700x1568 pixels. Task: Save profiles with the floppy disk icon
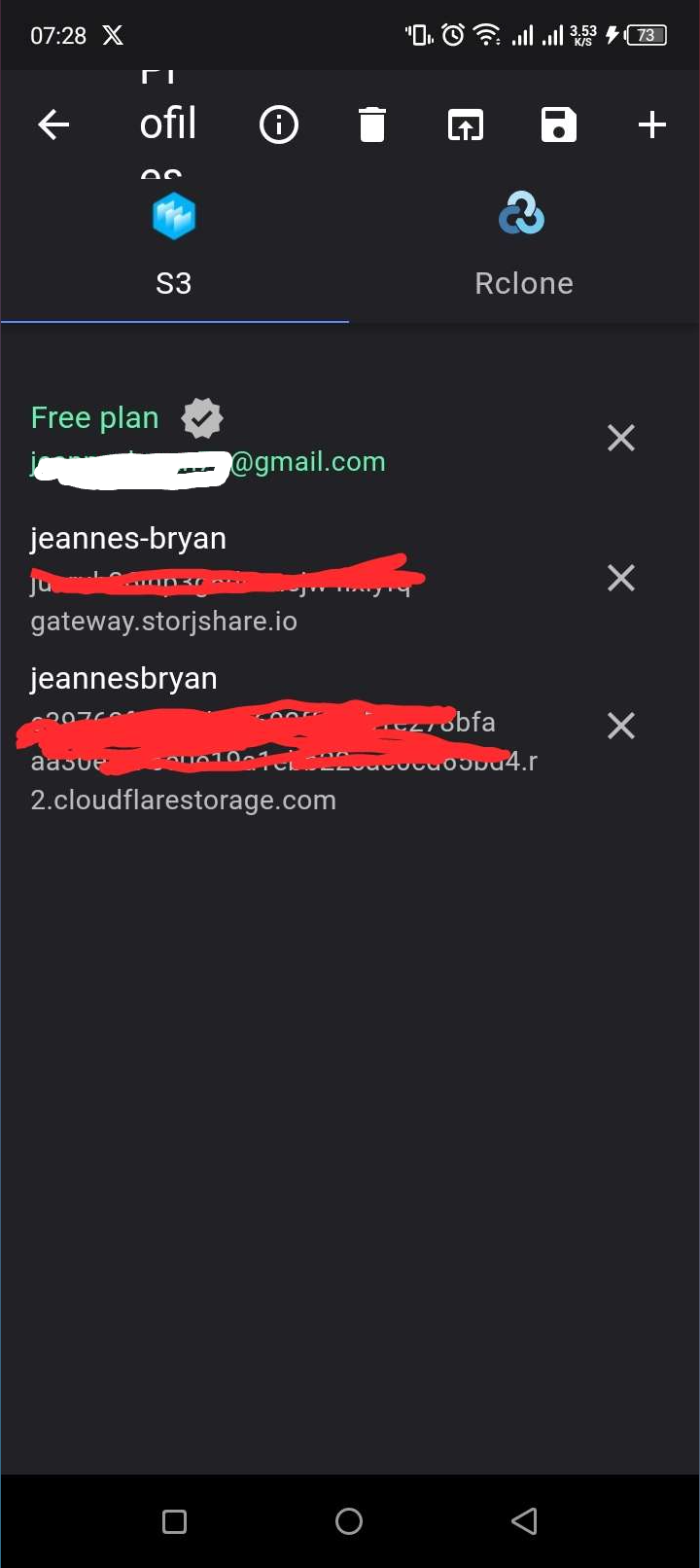559,125
